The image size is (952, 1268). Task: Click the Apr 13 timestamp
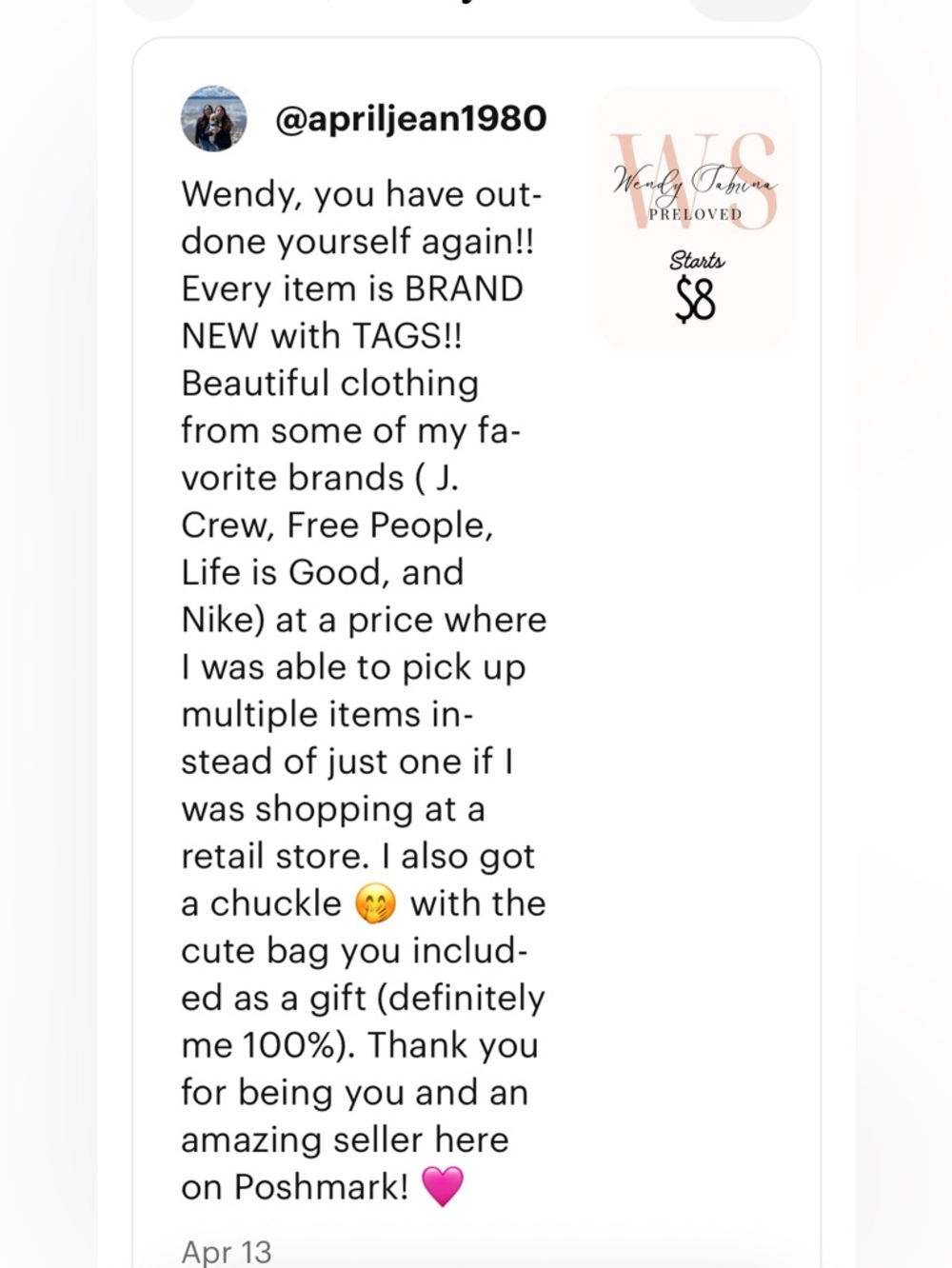pyautogui.click(x=226, y=1250)
